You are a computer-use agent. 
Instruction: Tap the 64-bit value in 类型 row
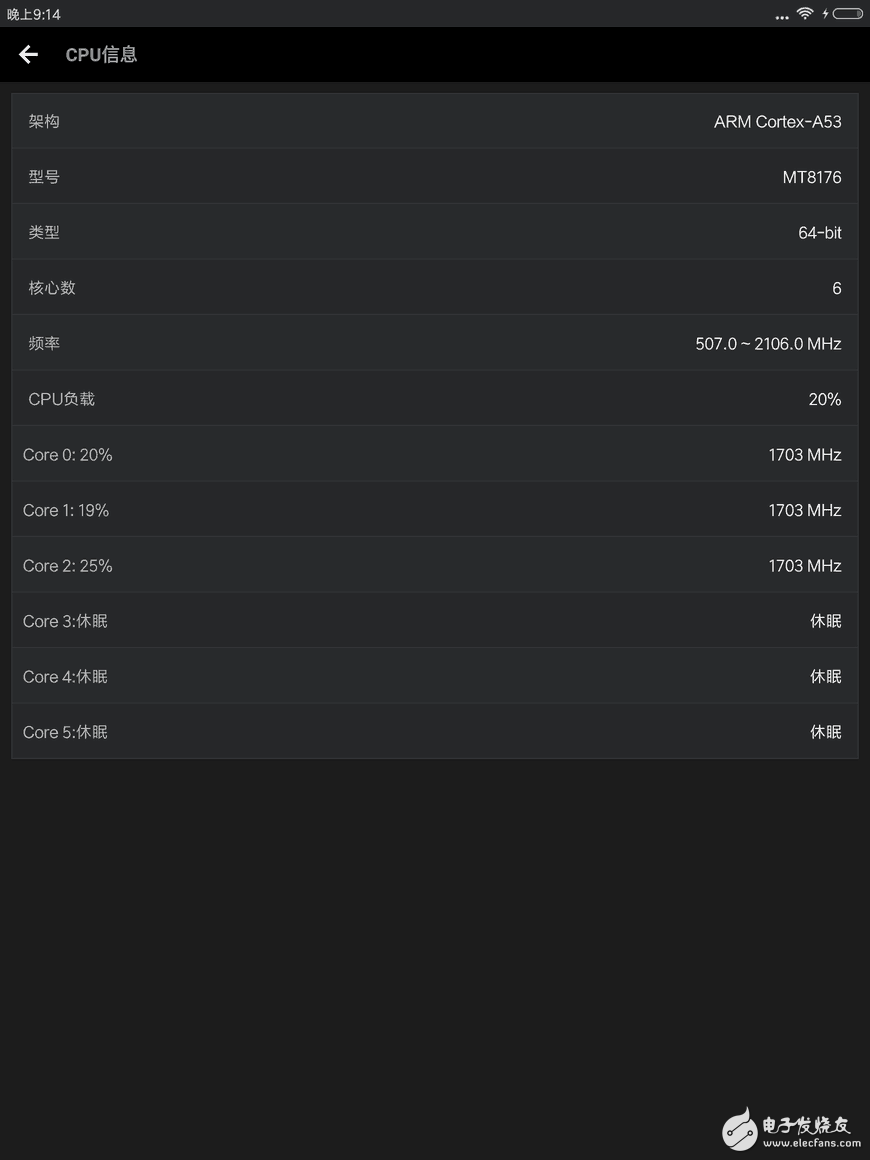(822, 232)
